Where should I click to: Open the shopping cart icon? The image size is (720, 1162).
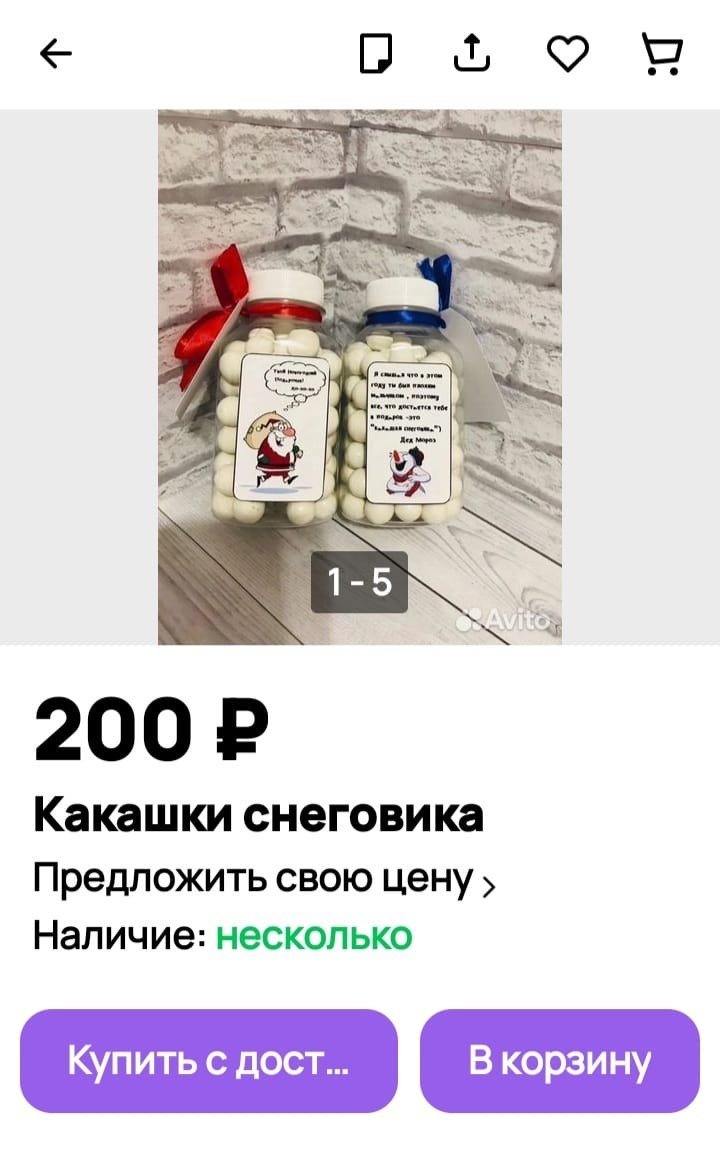pyautogui.click(x=661, y=53)
